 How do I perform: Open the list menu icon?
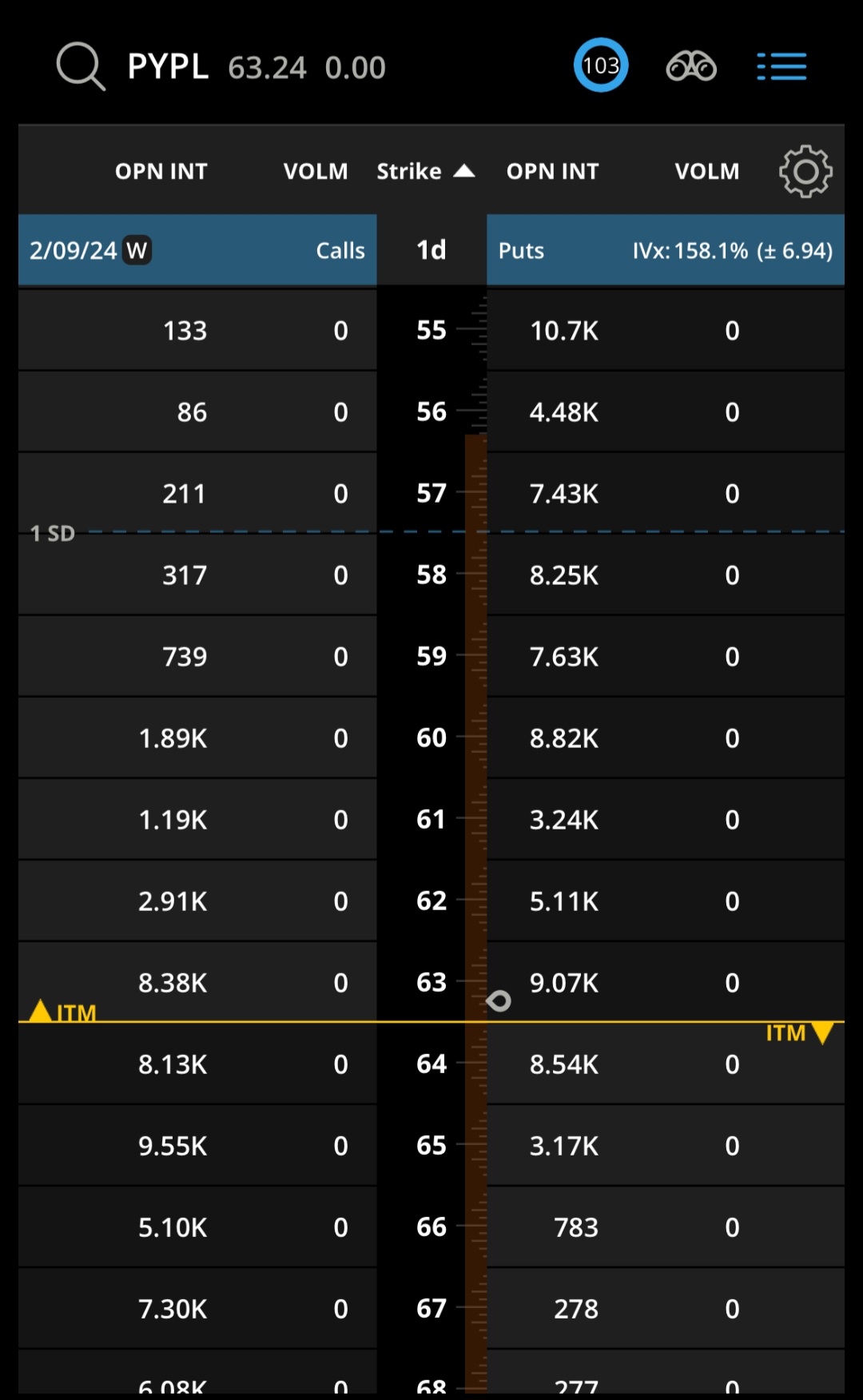(x=781, y=66)
